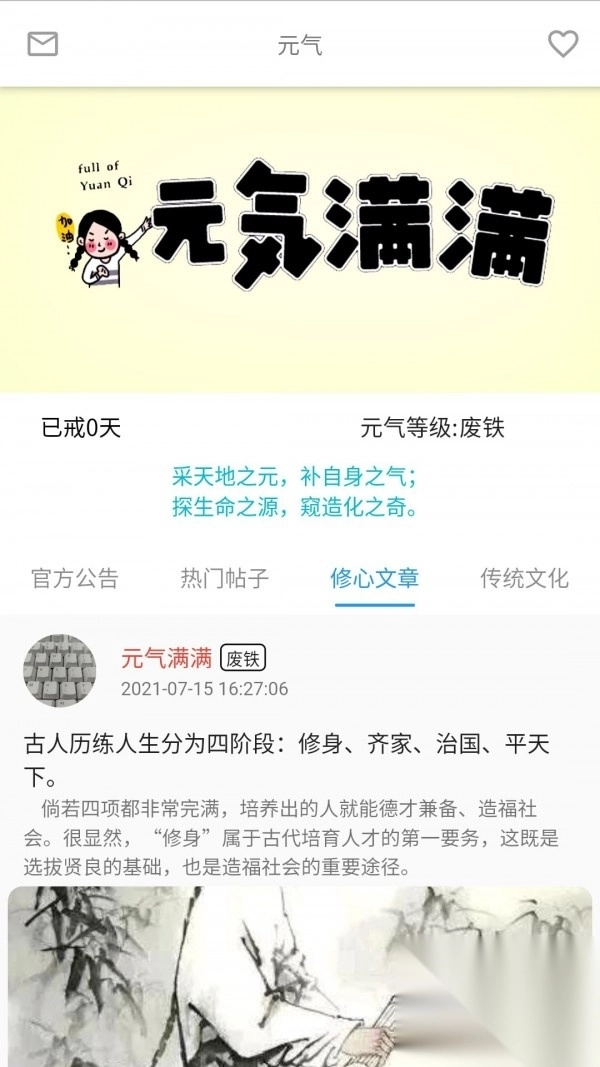
Task: Switch to the 官方公告 tab
Action: tap(75, 578)
